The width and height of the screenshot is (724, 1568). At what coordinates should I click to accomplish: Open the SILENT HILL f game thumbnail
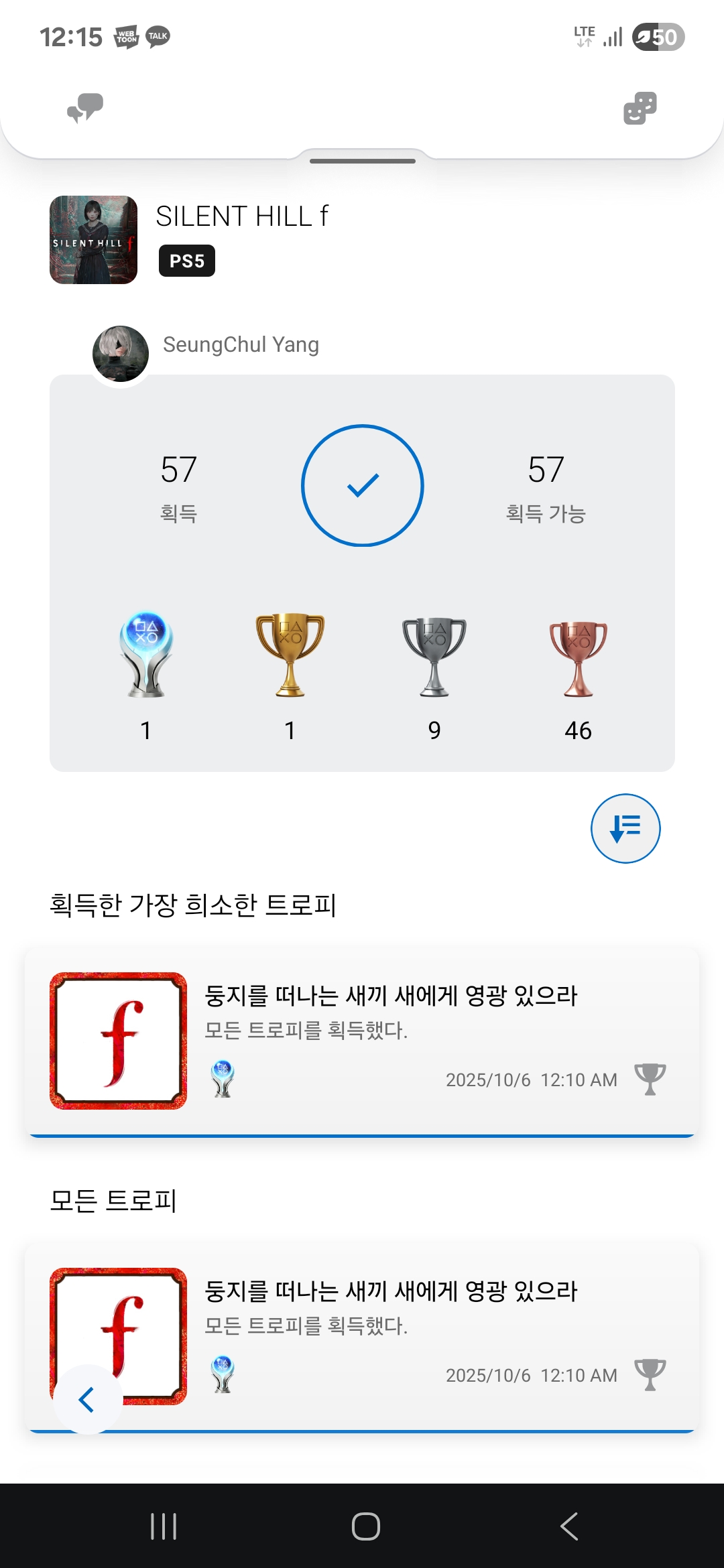(x=94, y=240)
